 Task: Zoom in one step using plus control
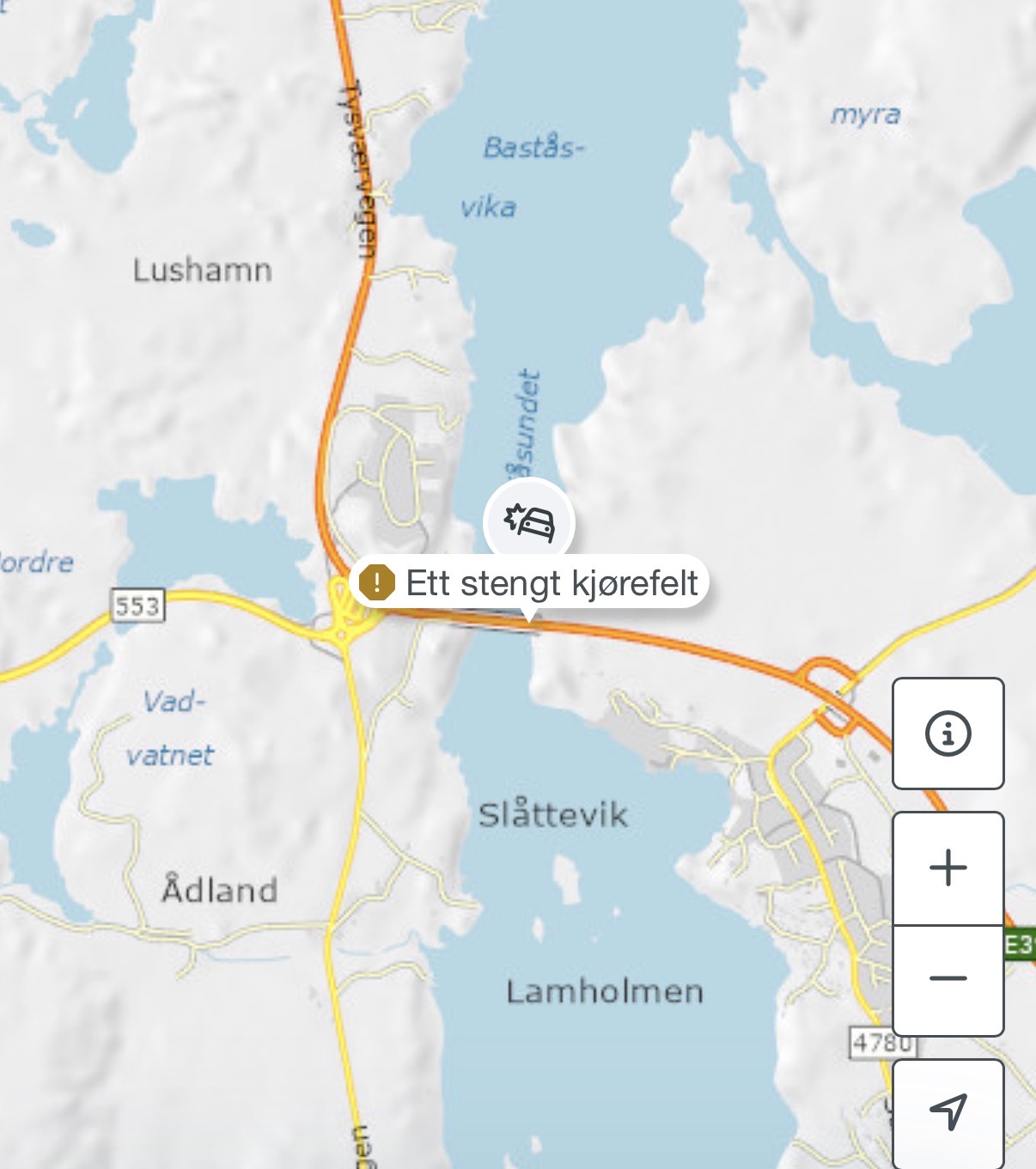(x=948, y=868)
